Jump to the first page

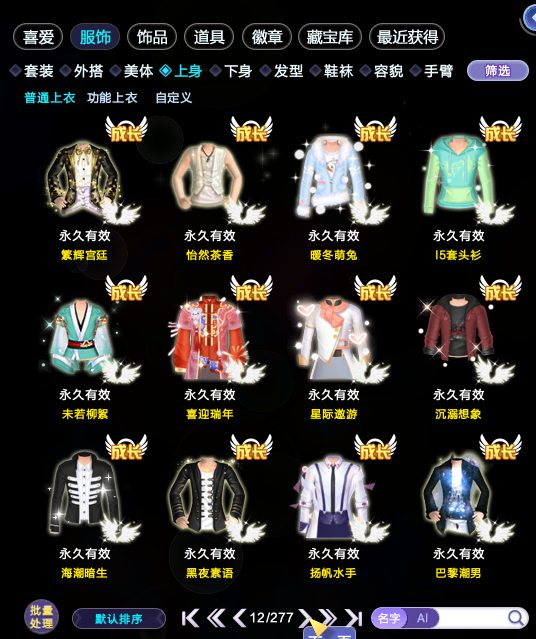click(190, 618)
